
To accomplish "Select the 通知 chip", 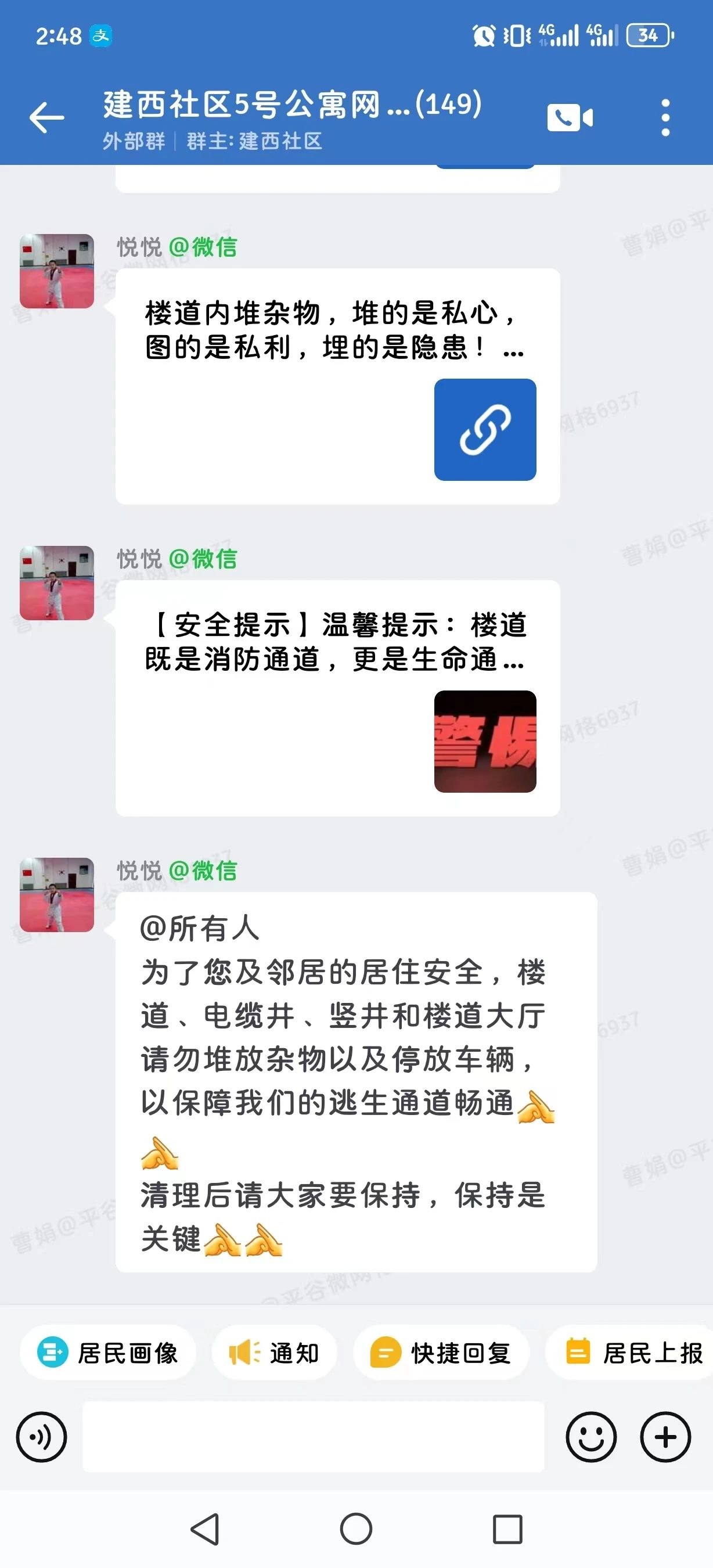I will (275, 1353).
